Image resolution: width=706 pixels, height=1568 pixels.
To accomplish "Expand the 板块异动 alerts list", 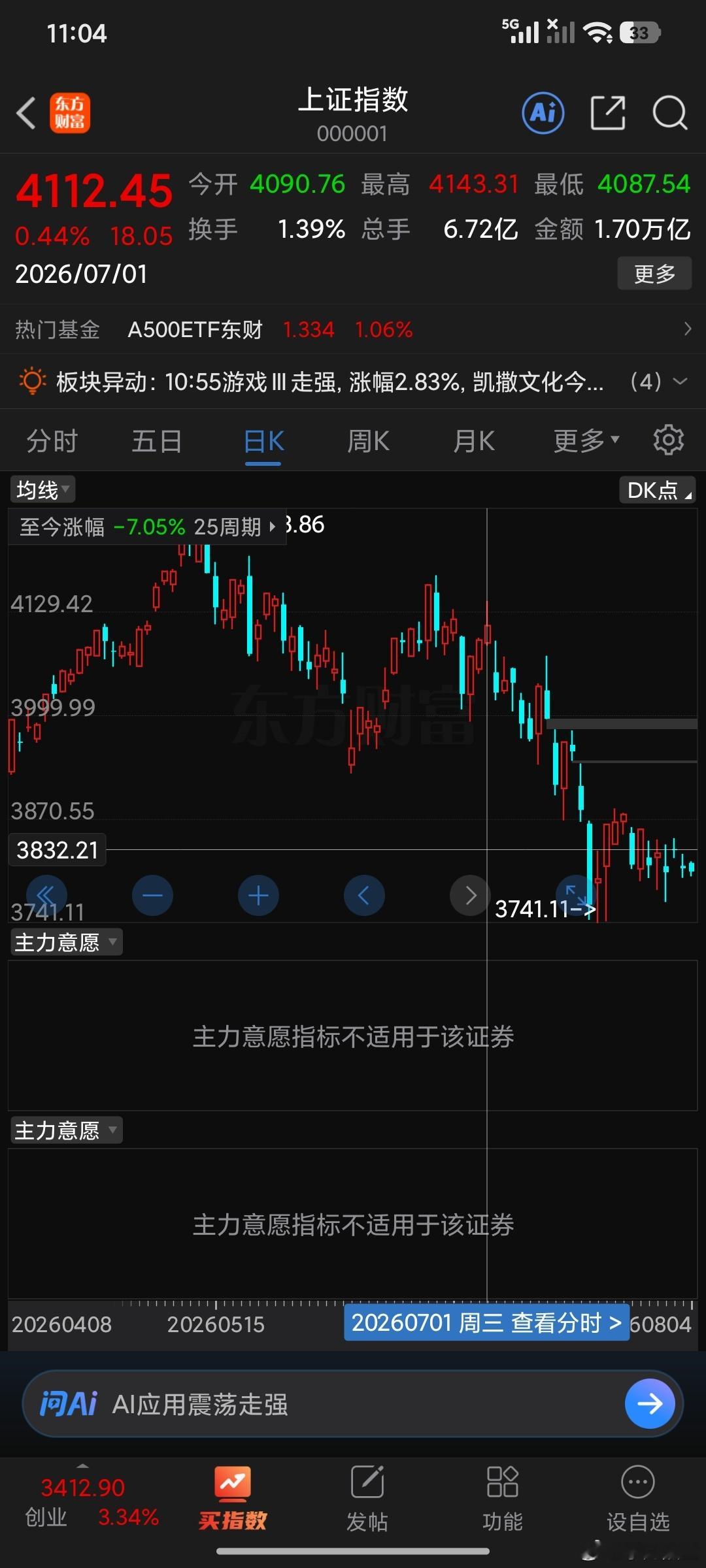I will coord(680,382).
